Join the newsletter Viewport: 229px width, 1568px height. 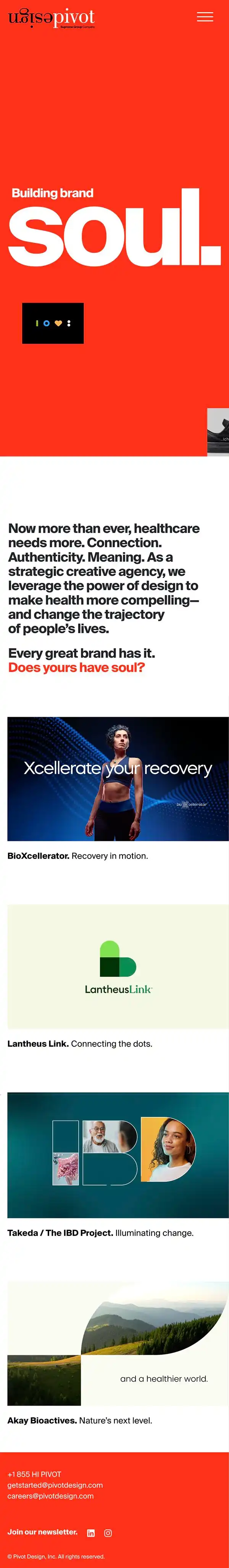[43, 1531]
